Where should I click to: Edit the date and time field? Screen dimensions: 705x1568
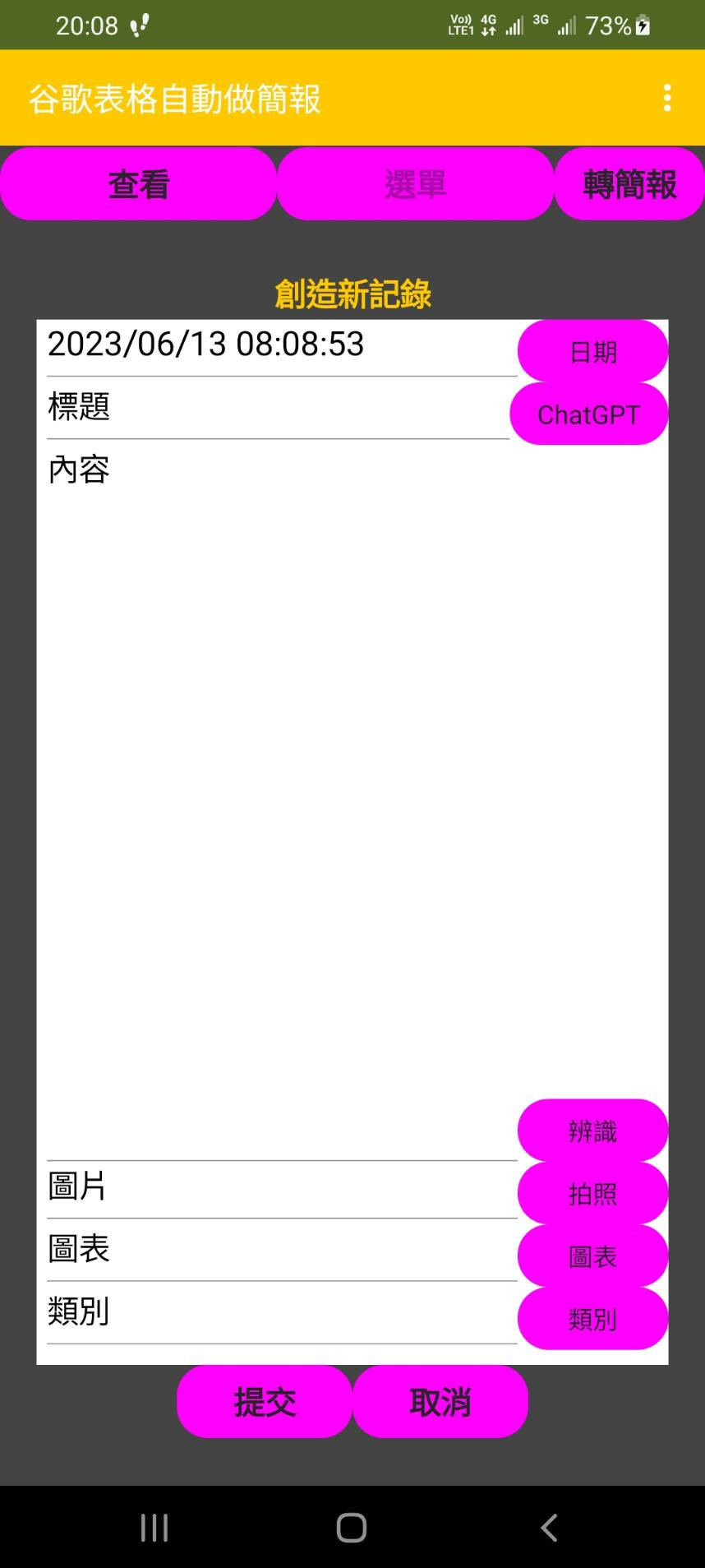point(279,345)
